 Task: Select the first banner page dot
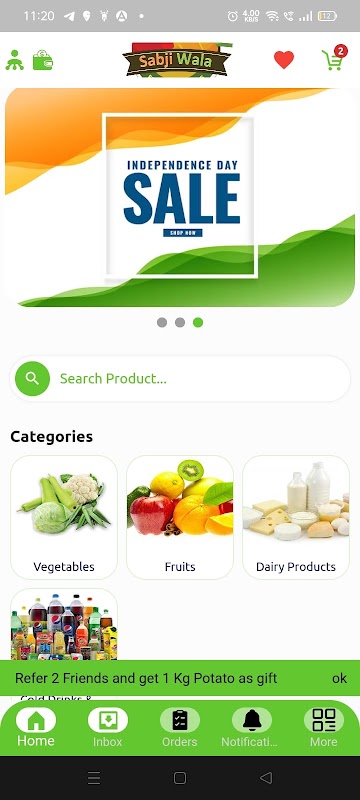tap(162, 322)
